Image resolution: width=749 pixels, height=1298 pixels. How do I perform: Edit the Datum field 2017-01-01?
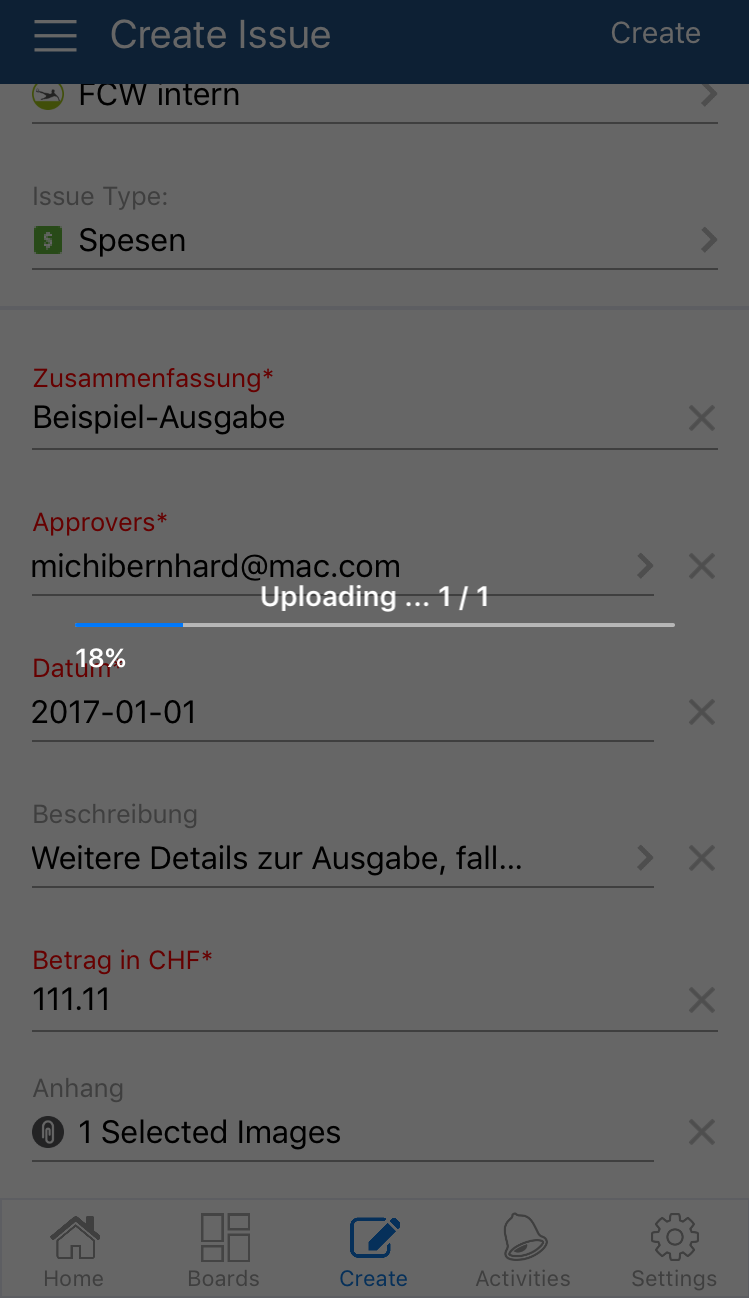pos(340,713)
